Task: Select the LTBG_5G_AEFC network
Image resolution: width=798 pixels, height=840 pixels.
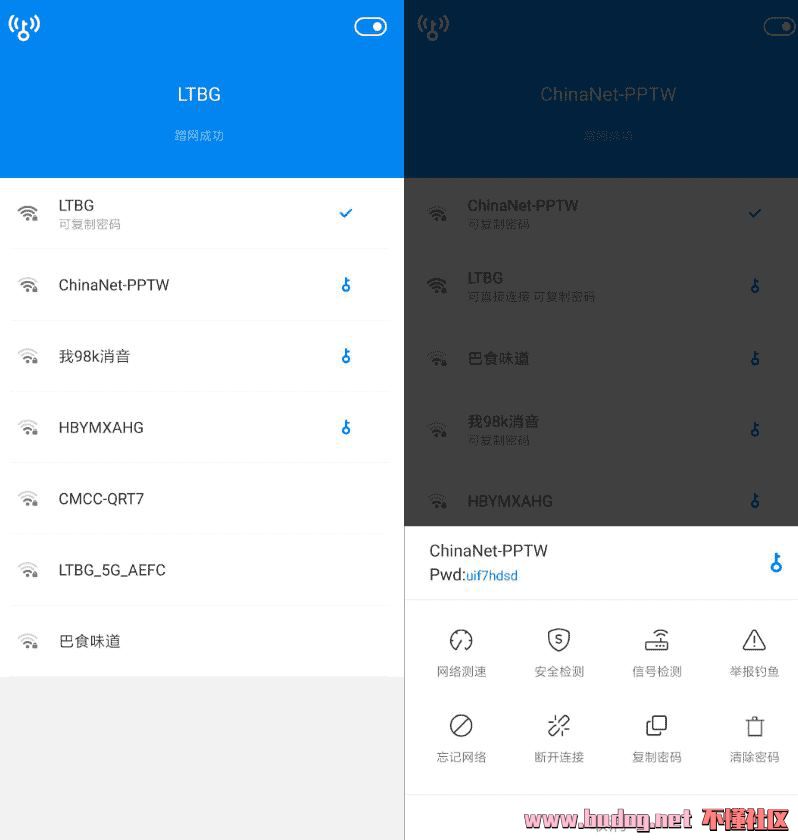Action: [200, 570]
